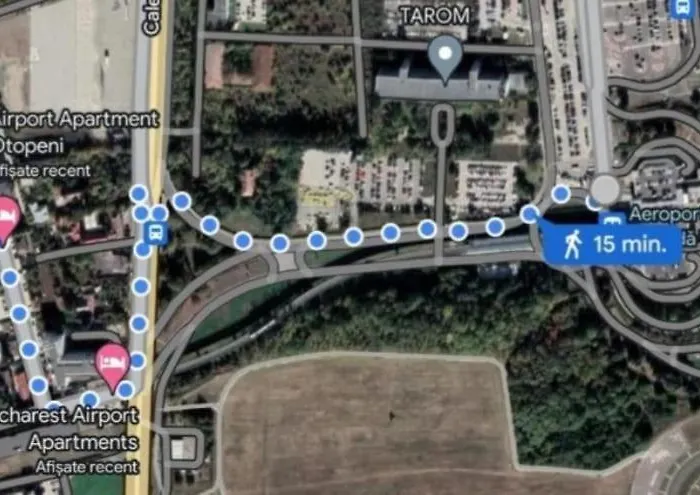Open the Bucharest Airport Apartments hotel pin
The height and width of the screenshot is (495, 700).
[112, 362]
